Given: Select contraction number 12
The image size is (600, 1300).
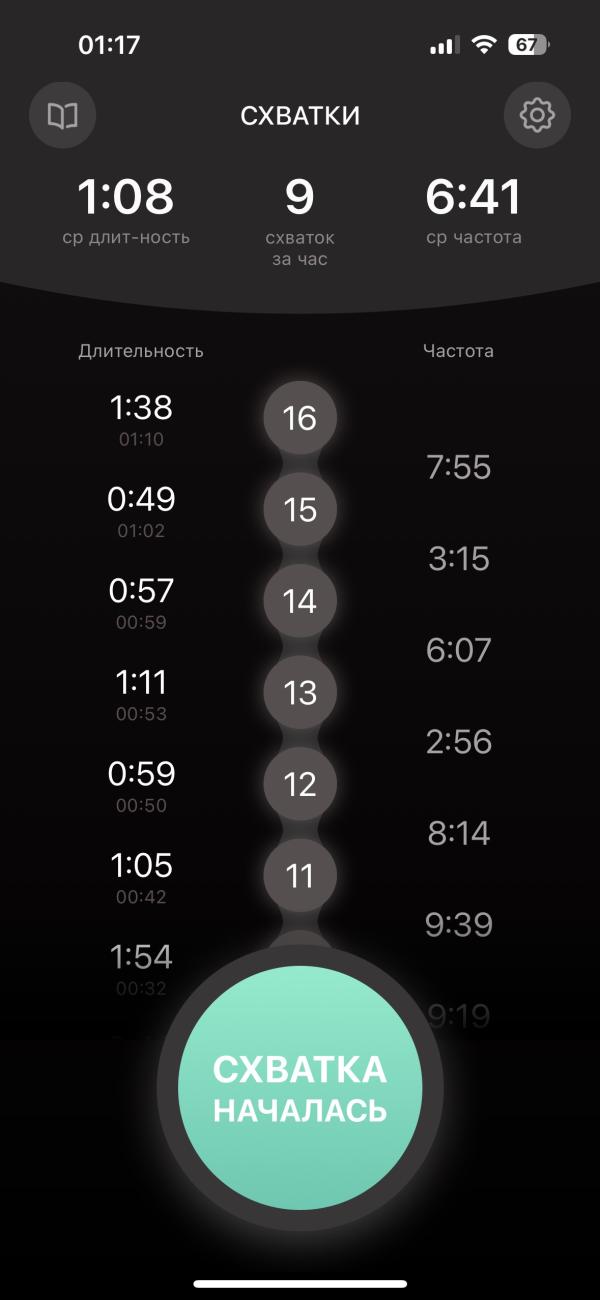Looking at the screenshot, I should click(300, 784).
